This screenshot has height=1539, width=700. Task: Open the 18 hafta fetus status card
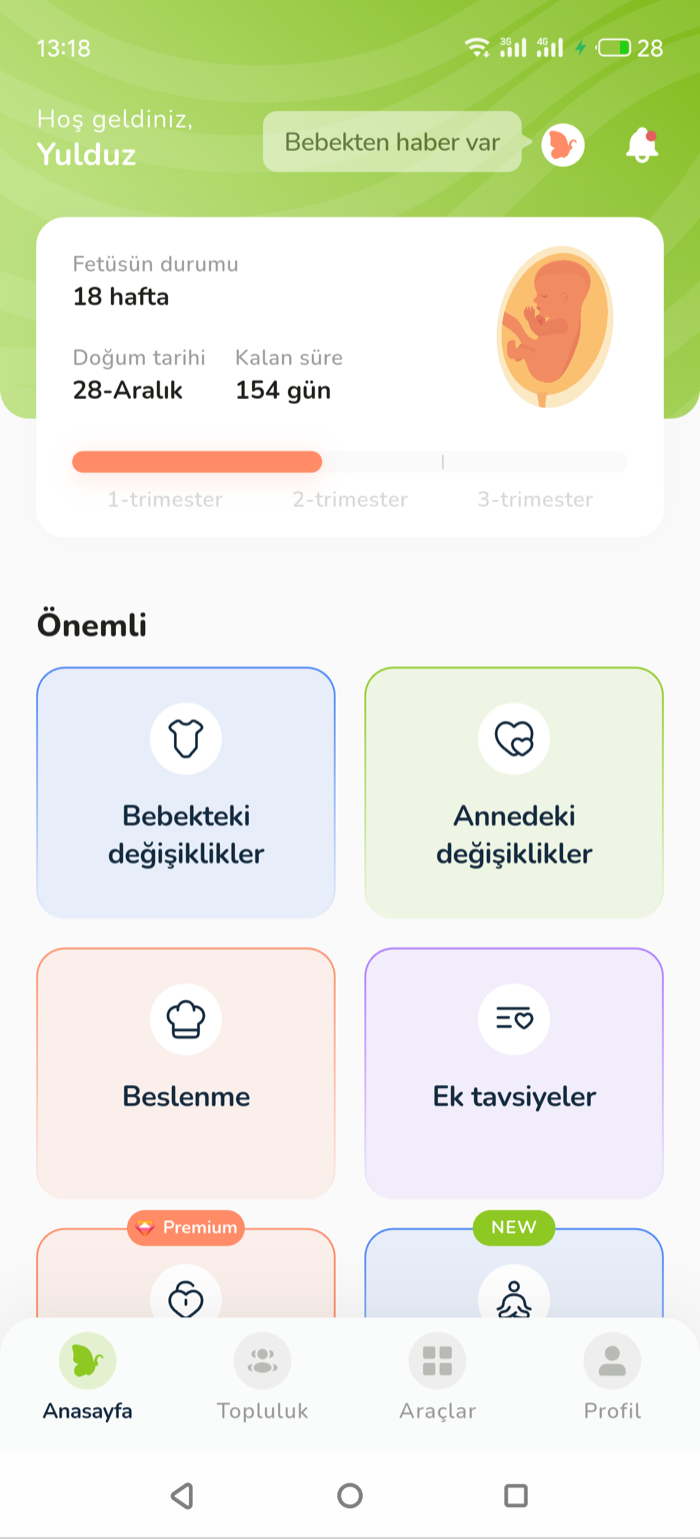click(350, 377)
